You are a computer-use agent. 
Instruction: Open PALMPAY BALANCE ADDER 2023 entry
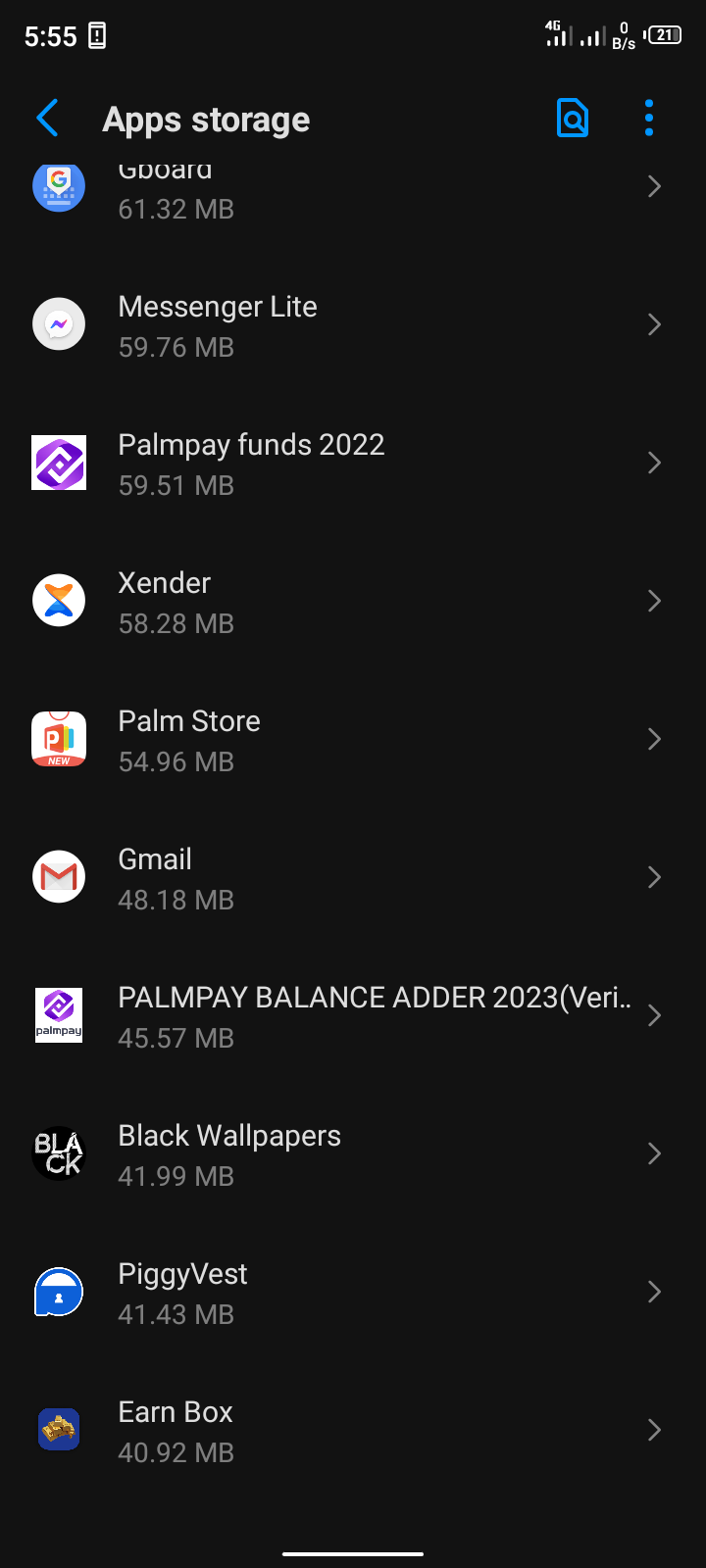point(353,1015)
